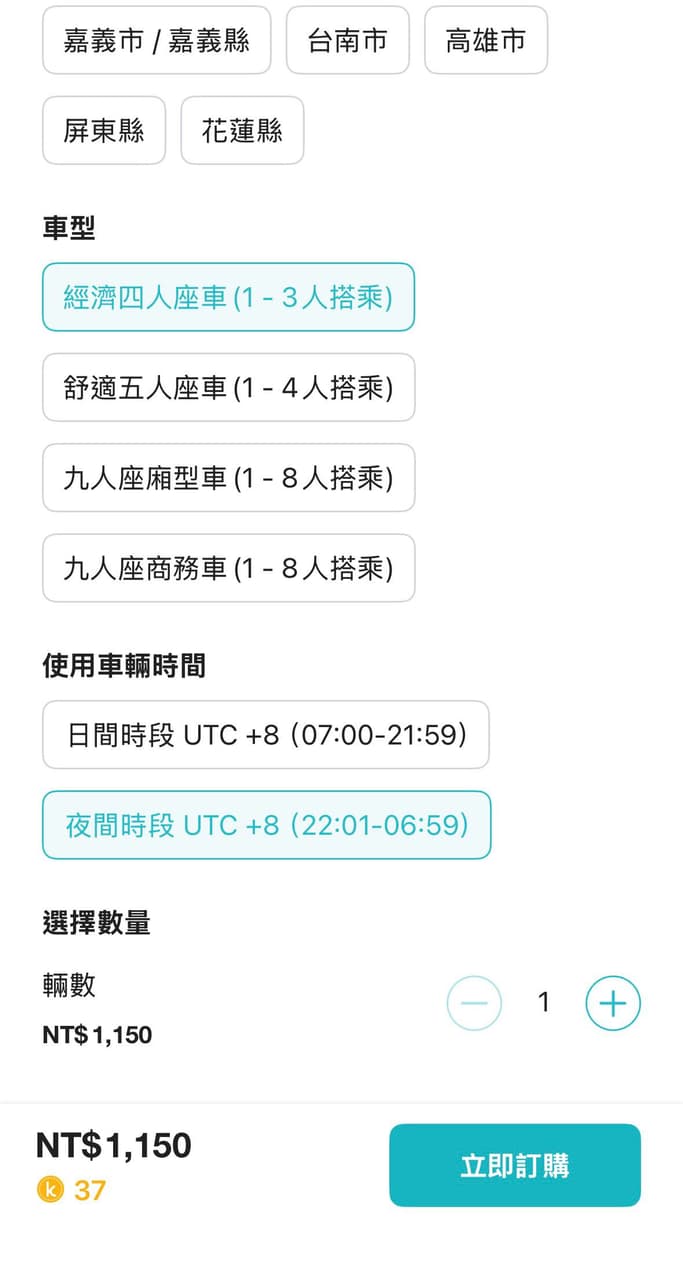This screenshot has height=1280, width=683.
Task: Choose 台南市 as the region
Action: [x=348, y=40]
